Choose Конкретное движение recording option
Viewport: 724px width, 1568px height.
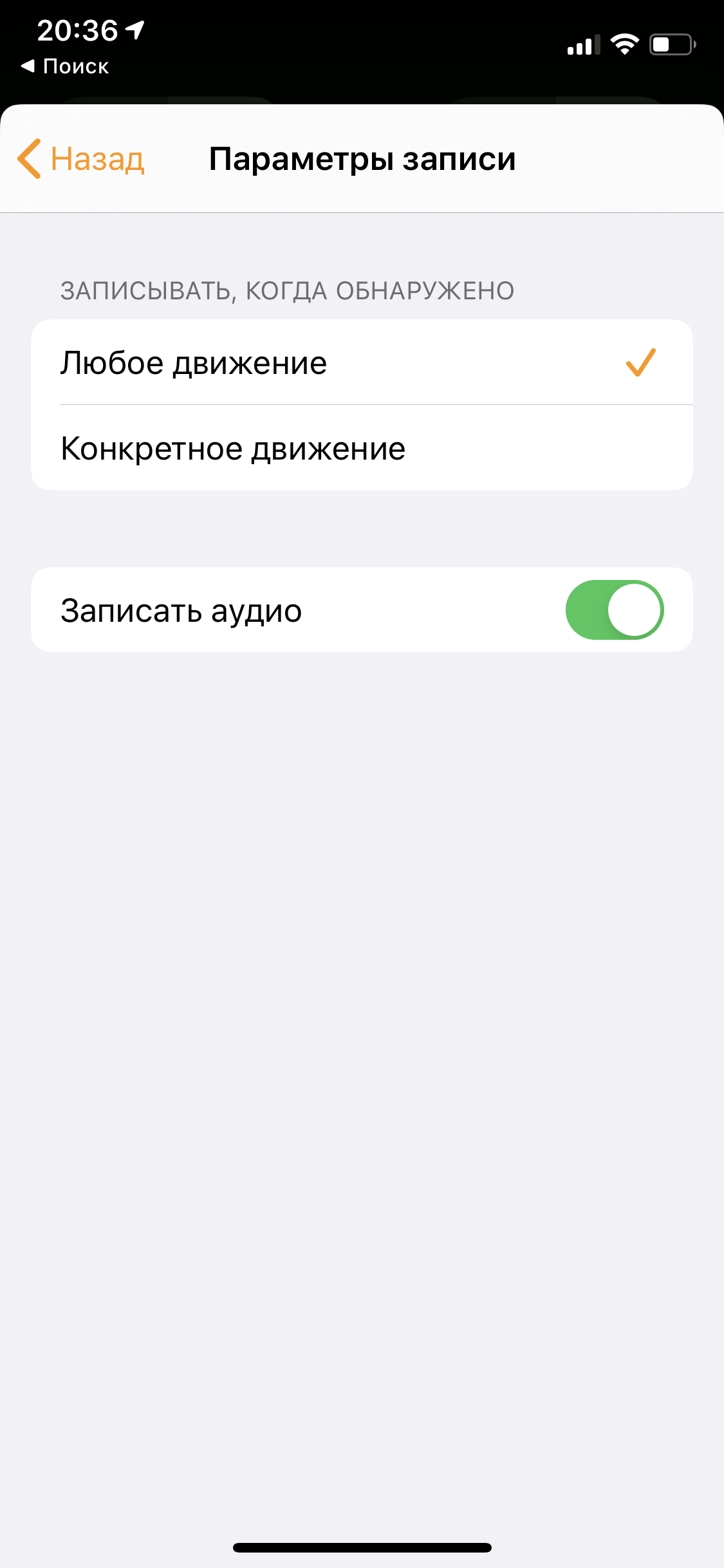[x=362, y=448]
